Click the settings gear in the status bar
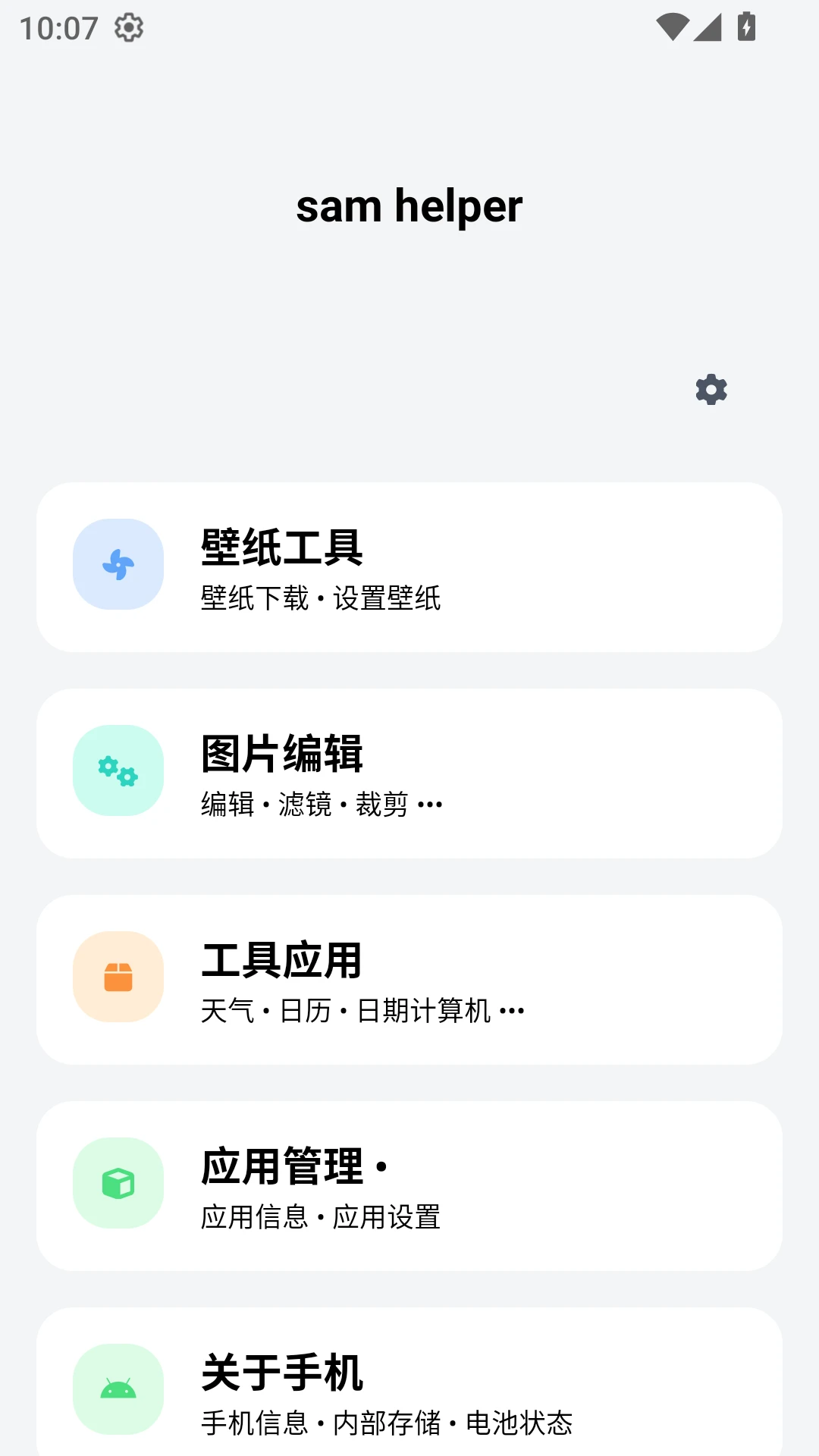This screenshot has width=819, height=1456. pyautogui.click(x=128, y=29)
